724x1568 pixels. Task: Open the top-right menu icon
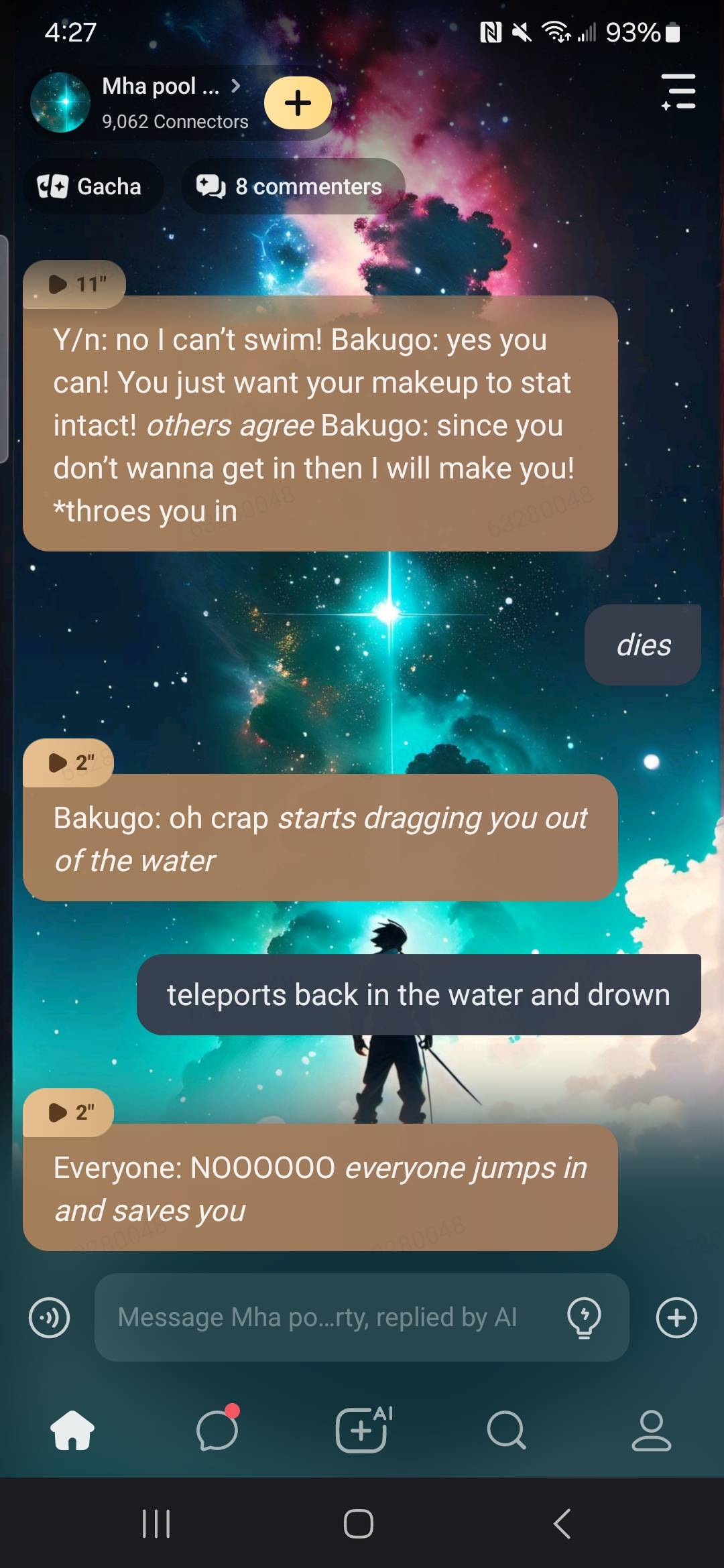coord(678,92)
